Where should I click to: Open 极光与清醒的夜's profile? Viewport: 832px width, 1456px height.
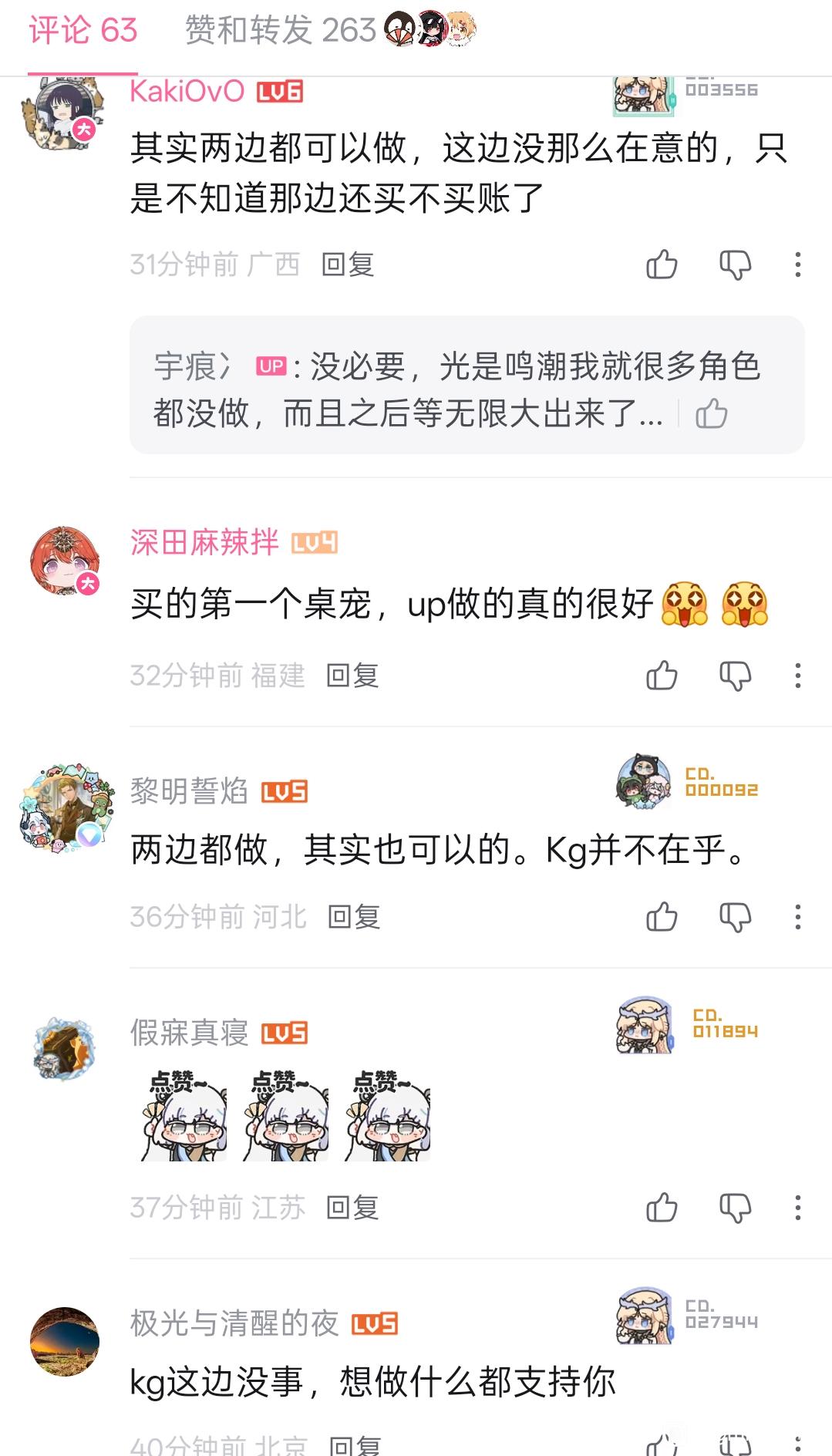tap(234, 1323)
